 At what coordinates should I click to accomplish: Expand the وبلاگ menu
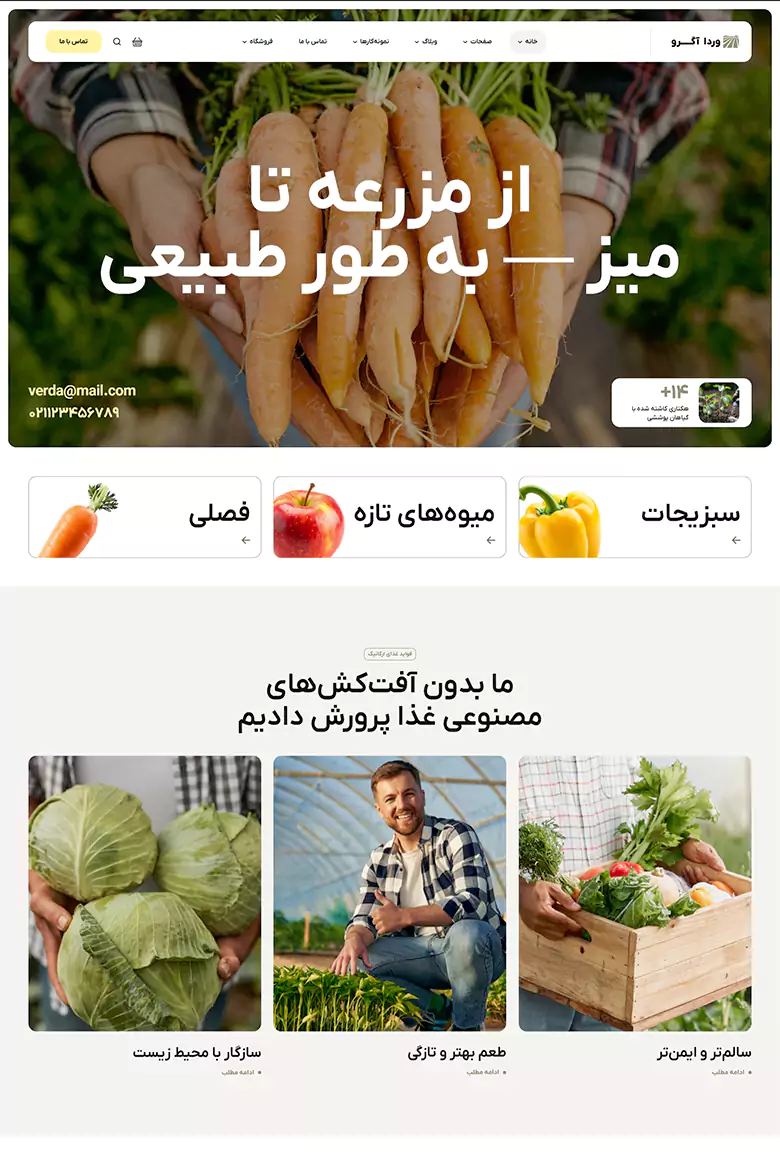[x=425, y=42]
